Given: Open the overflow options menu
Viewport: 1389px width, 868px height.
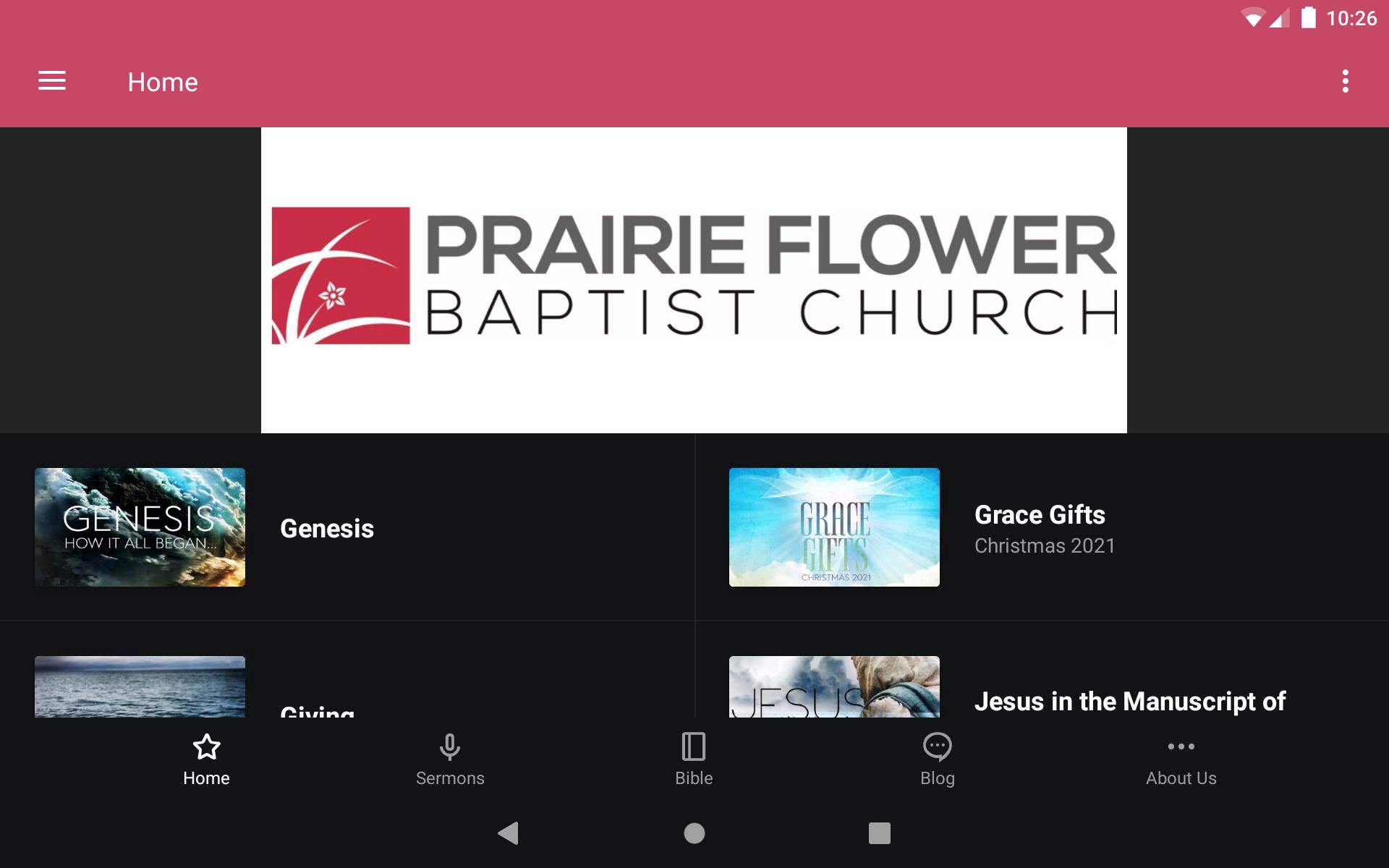Looking at the screenshot, I should pyautogui.click(x=1345, y=81).
